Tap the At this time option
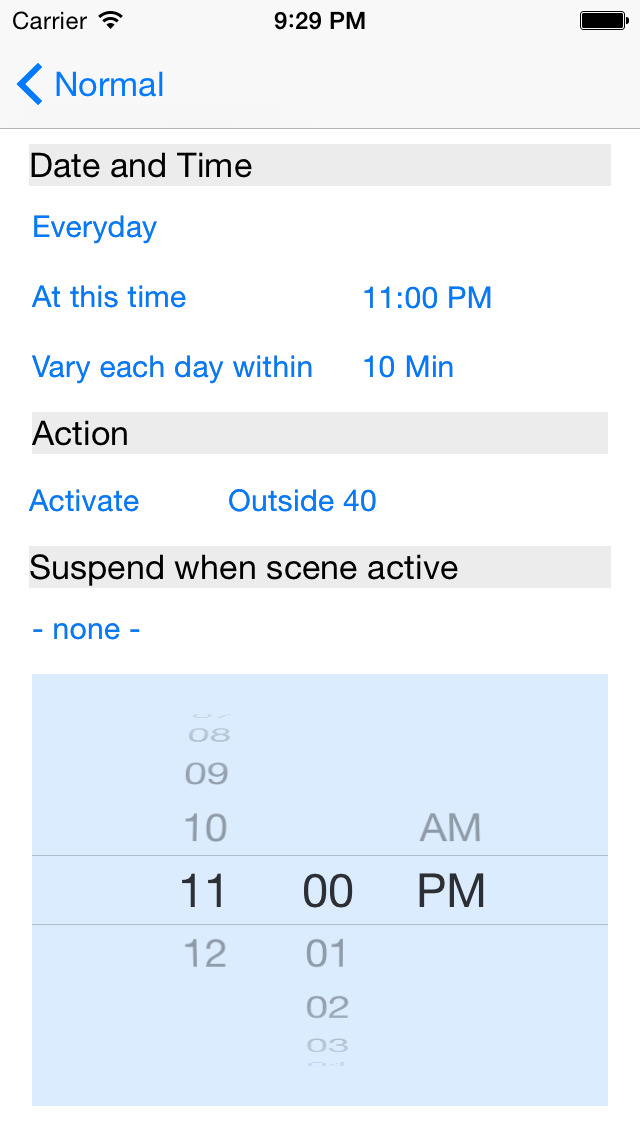Viewport: 640px width, 1136px height. pos(109,297)
